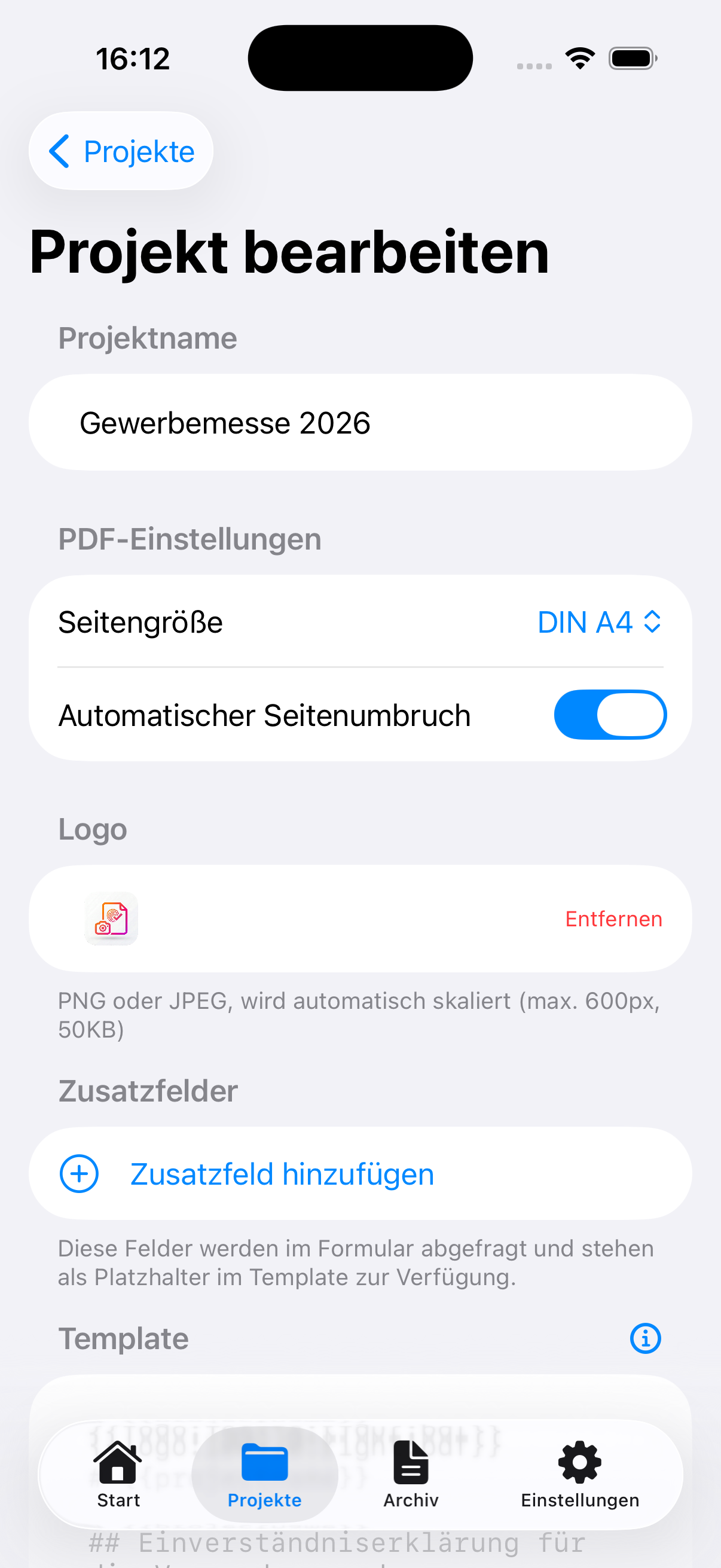
Task: Tap Entfernen to remove the logo
Action: [x=613, y=919]
